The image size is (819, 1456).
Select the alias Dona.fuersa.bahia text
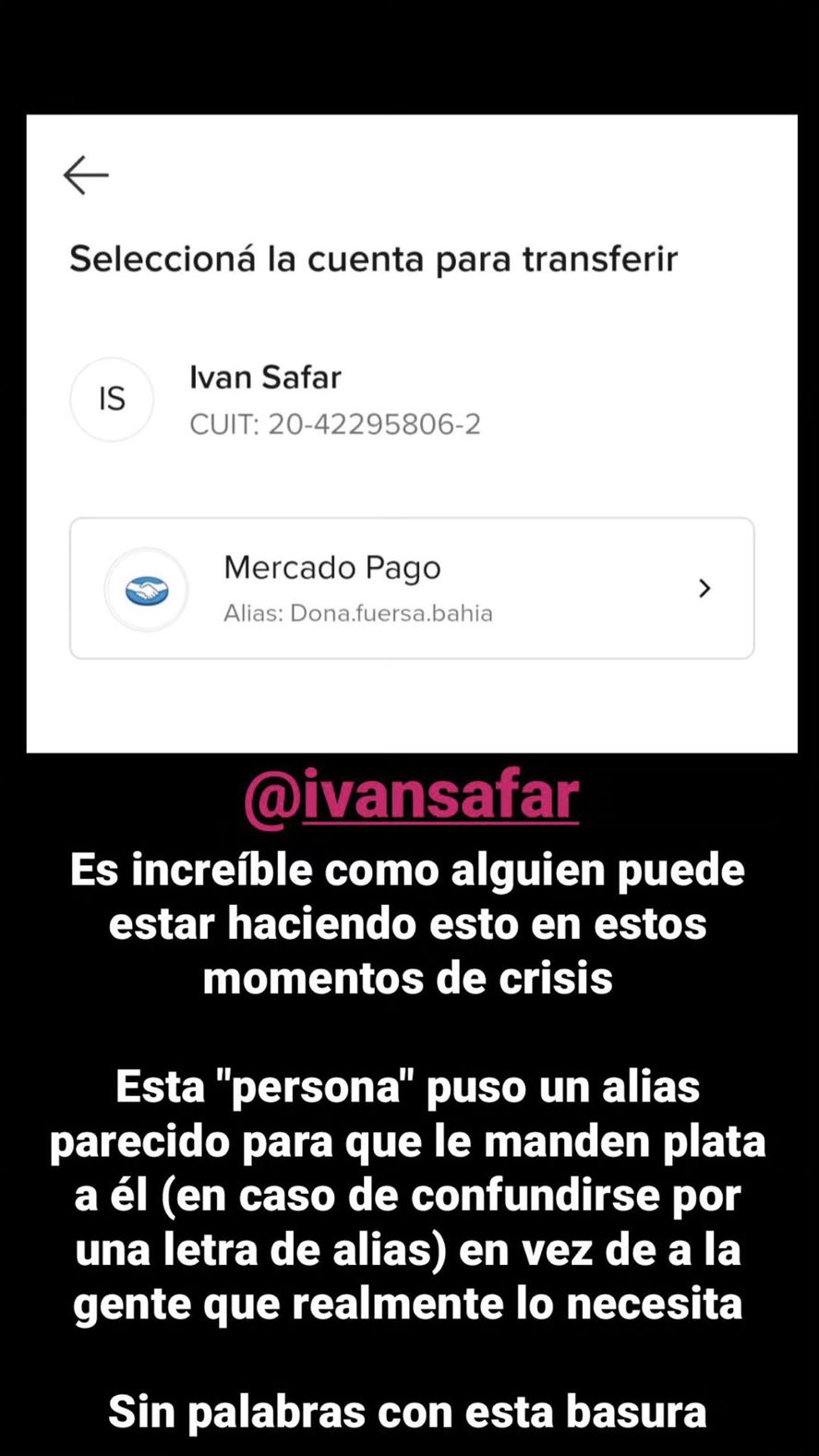point(359,612)
